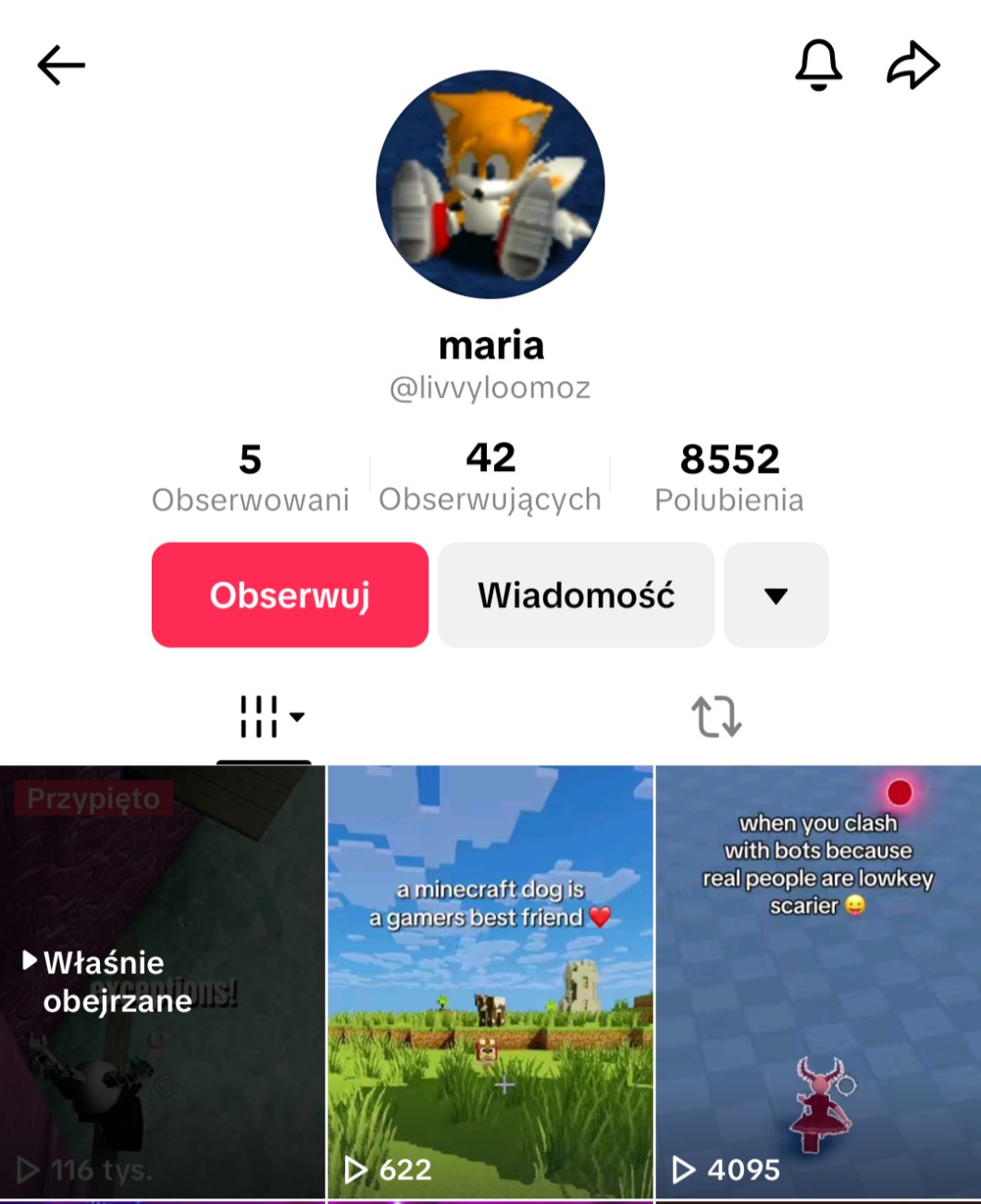981x1204 pixels.
Task: Send a message via Wiadomość
Action: point(576,595)
